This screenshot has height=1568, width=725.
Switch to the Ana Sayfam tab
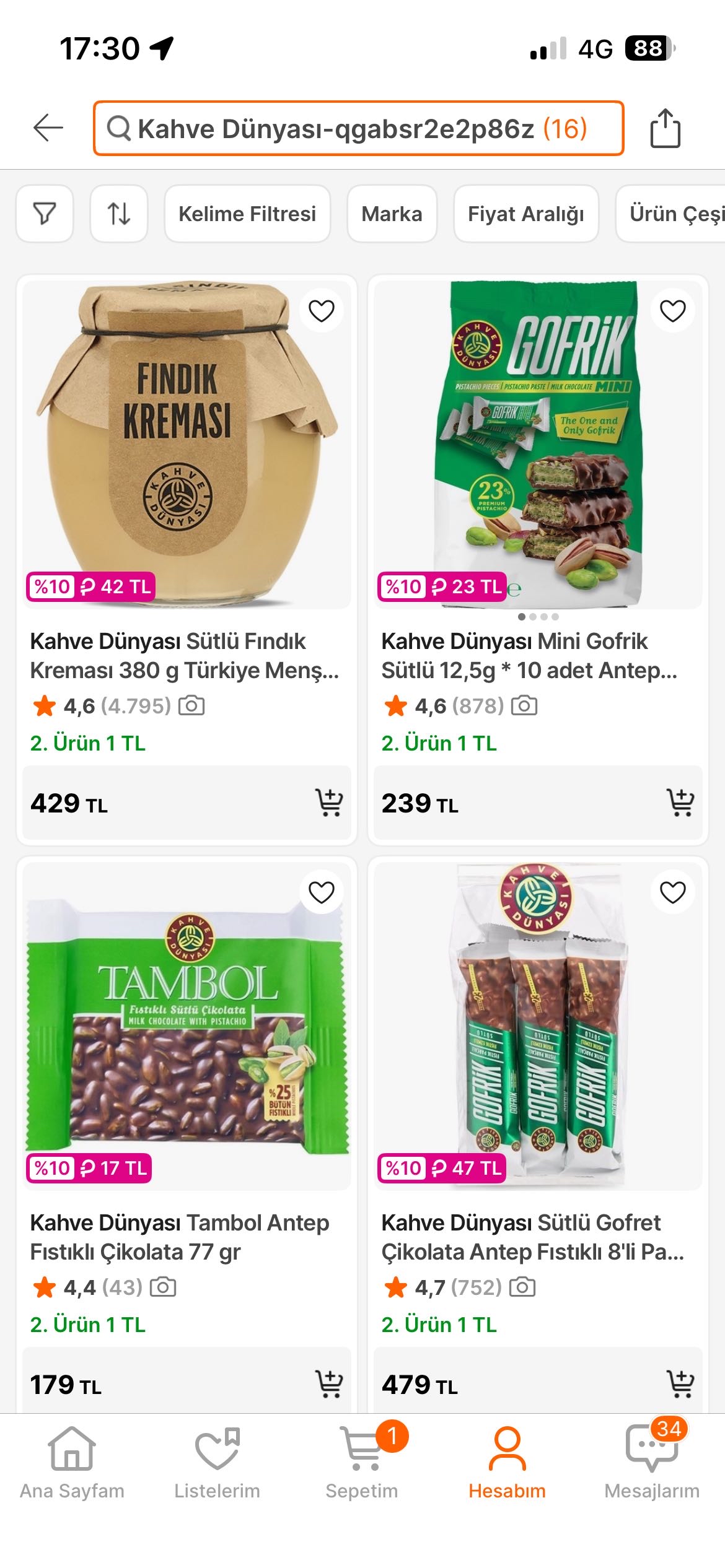coord(72,1463)
